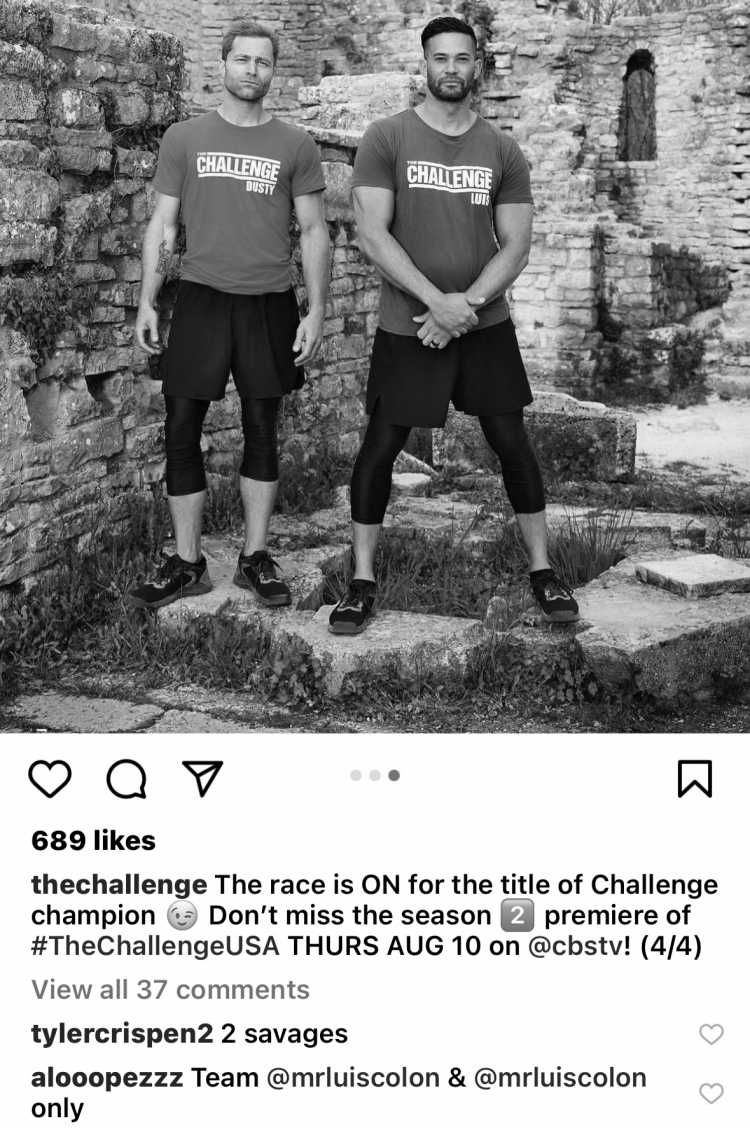Open the #TheChallengeUSA hashtag
This screenshot has width=750, height=1128.
click(x=155, y=946)
